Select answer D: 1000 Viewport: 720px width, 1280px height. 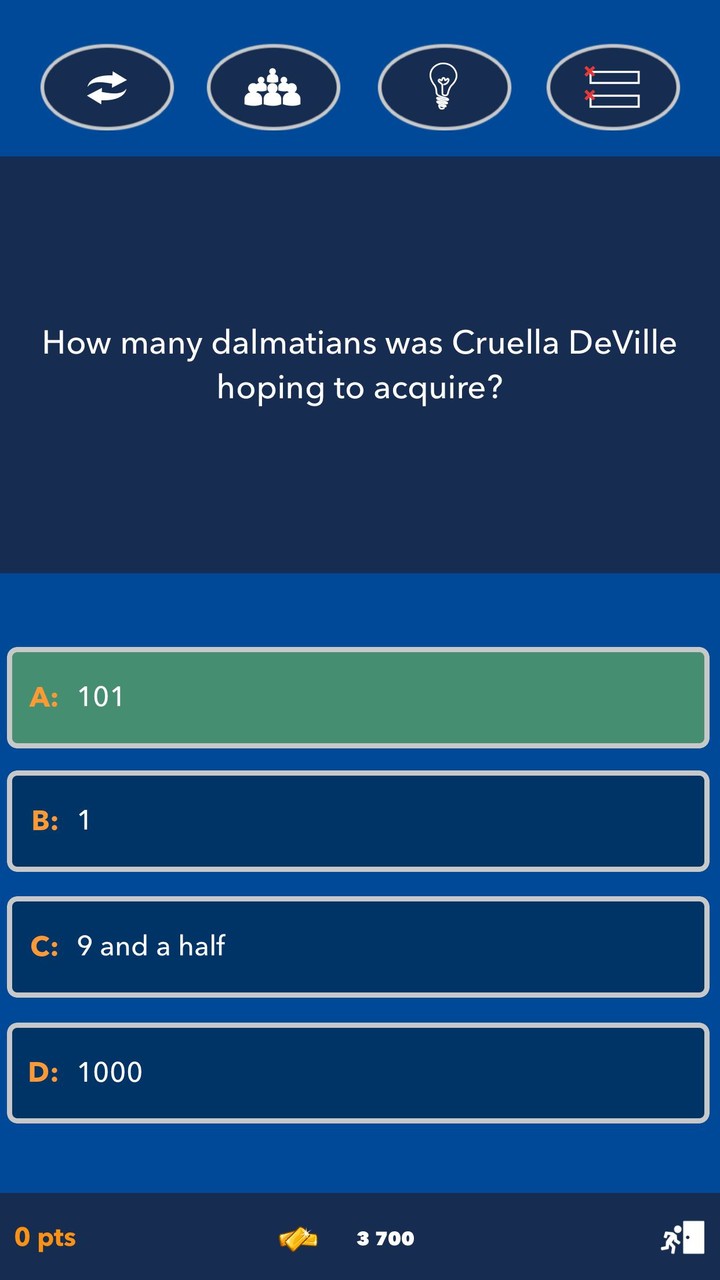pos(358,1072)
